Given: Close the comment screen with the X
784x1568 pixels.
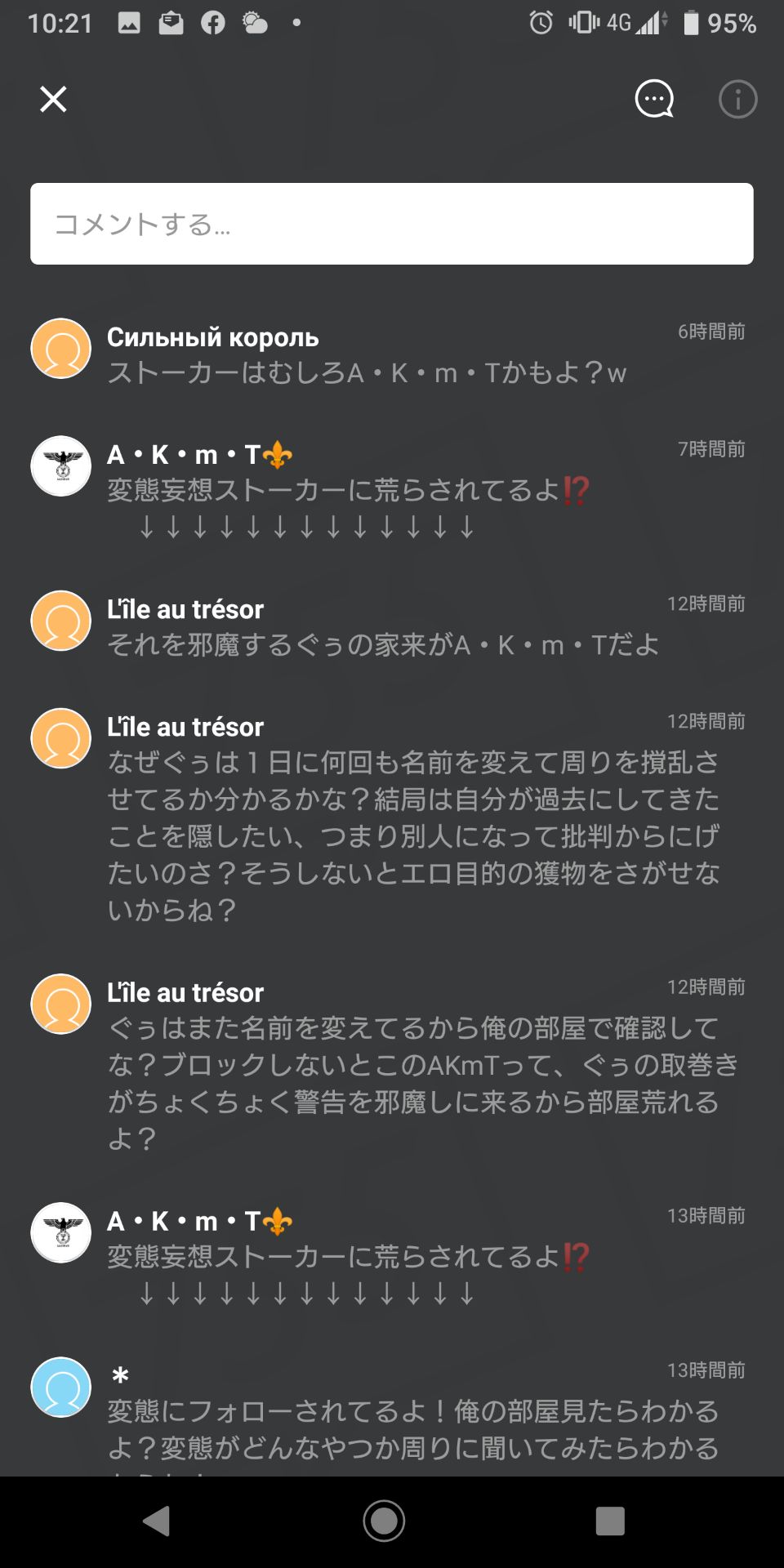Looking at the screenshot, I should pyautogui.click(x=52, y=99).
